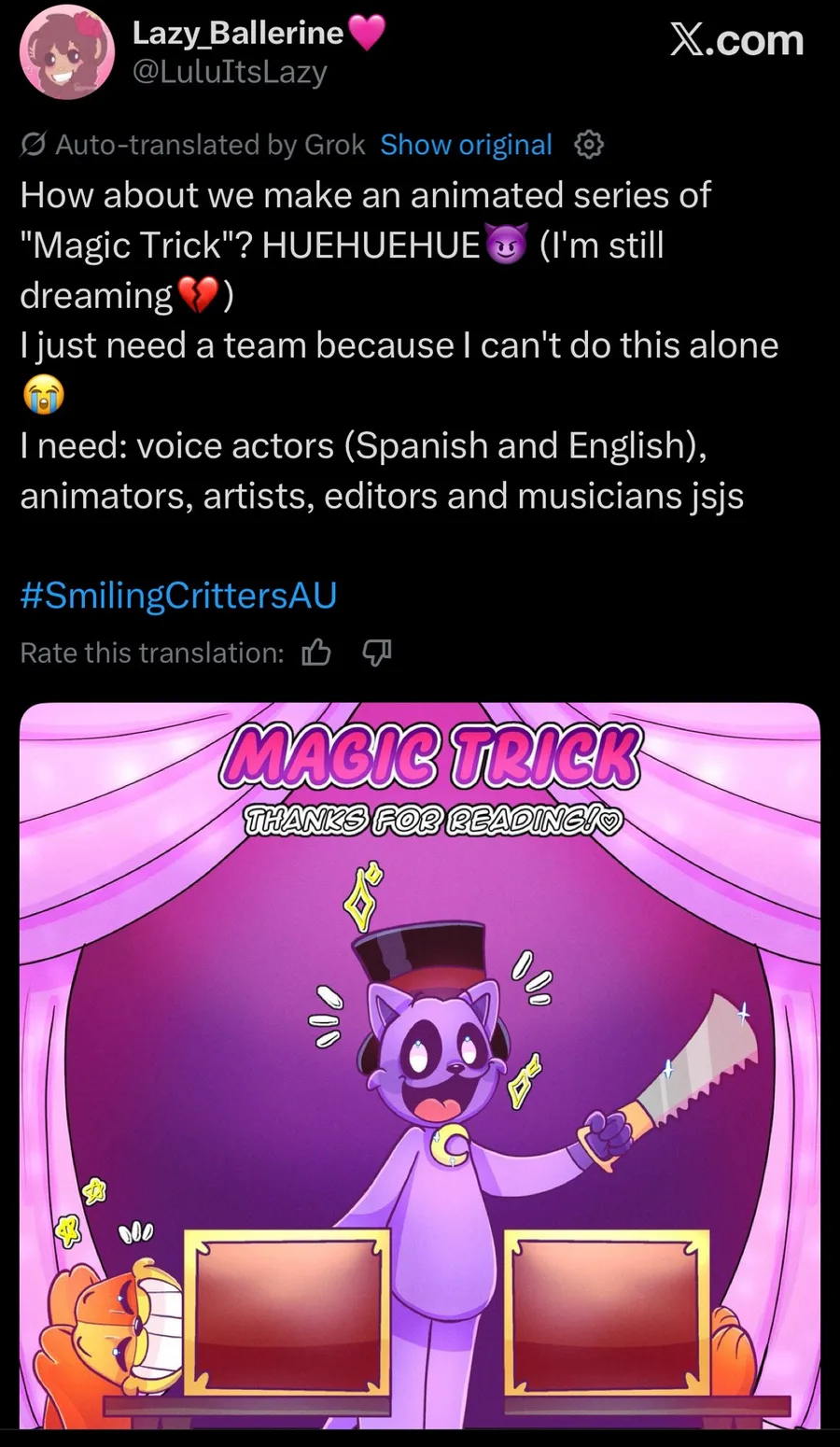
Task: Open translation settings gear icon
Action: click(589, 145)
